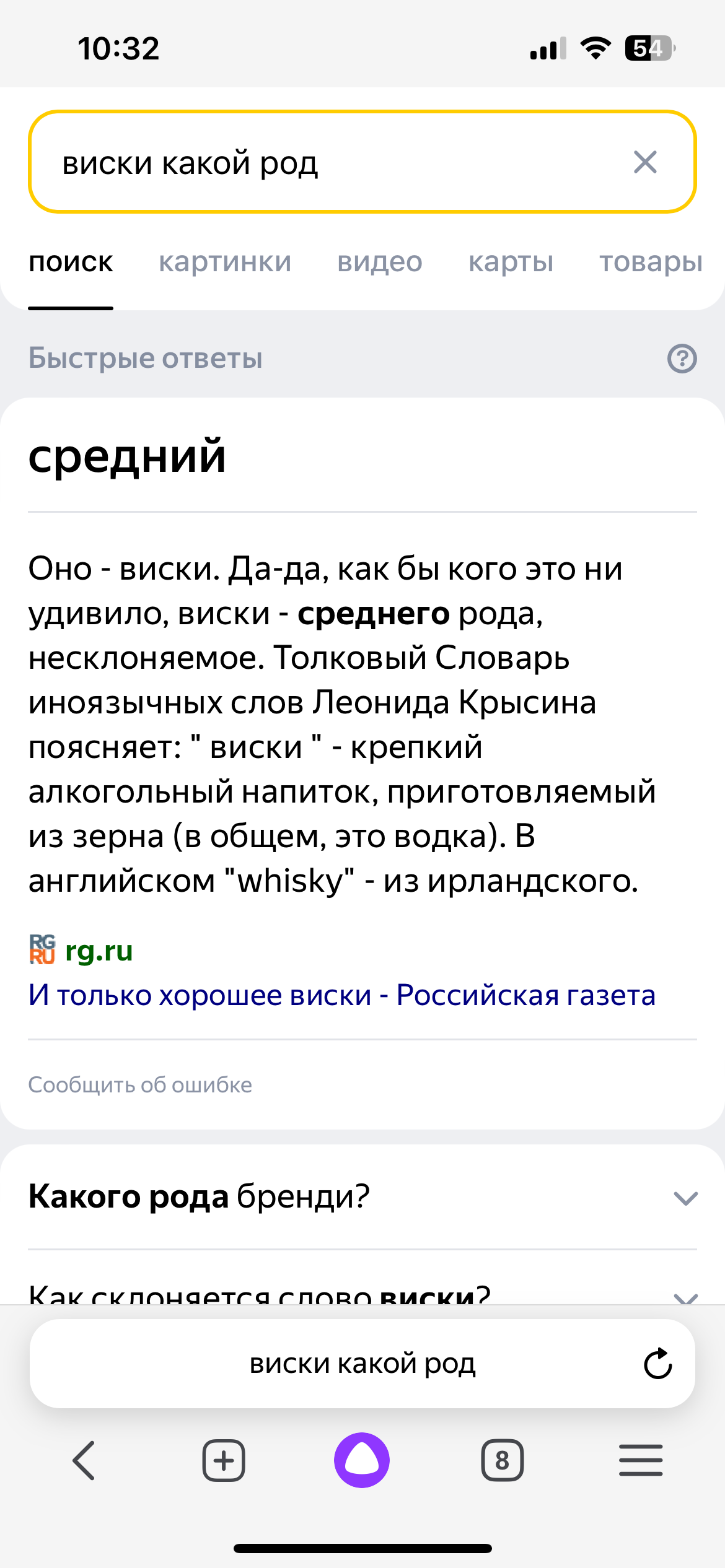Screen dimensions: 725x1568
Task: Open the rg.ru source link
Action: [x=98, y=951]
